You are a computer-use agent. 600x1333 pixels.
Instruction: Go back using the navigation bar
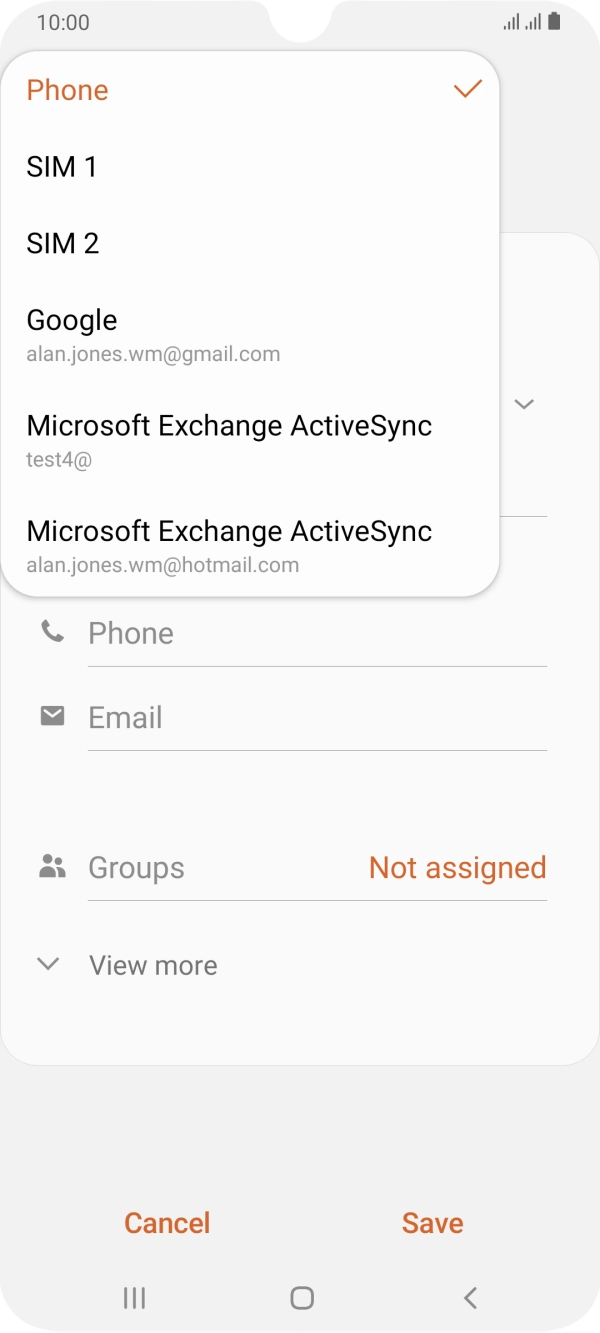tap(470, 1298)
